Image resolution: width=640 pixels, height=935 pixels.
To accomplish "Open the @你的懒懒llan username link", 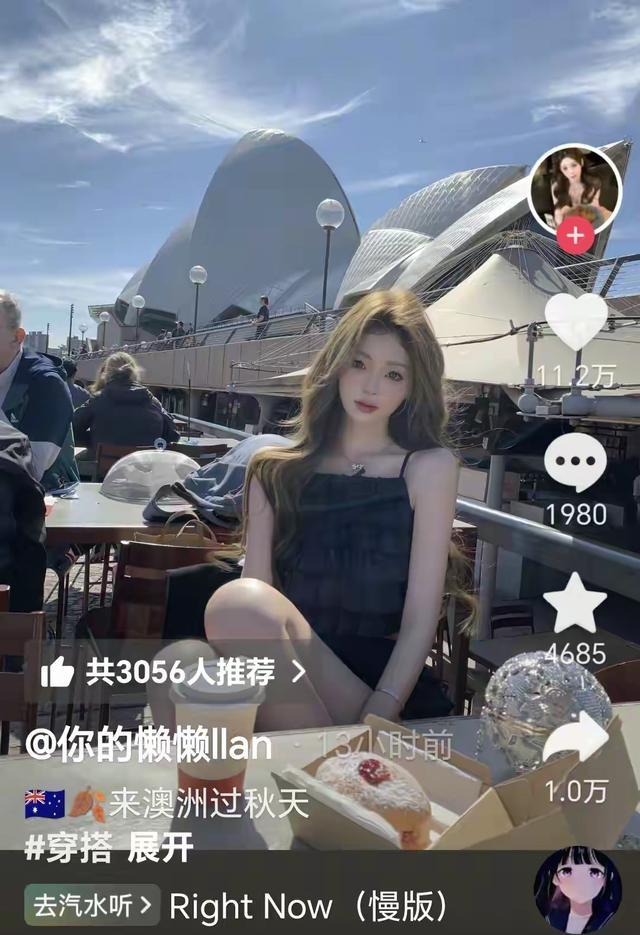I will 148,746.
